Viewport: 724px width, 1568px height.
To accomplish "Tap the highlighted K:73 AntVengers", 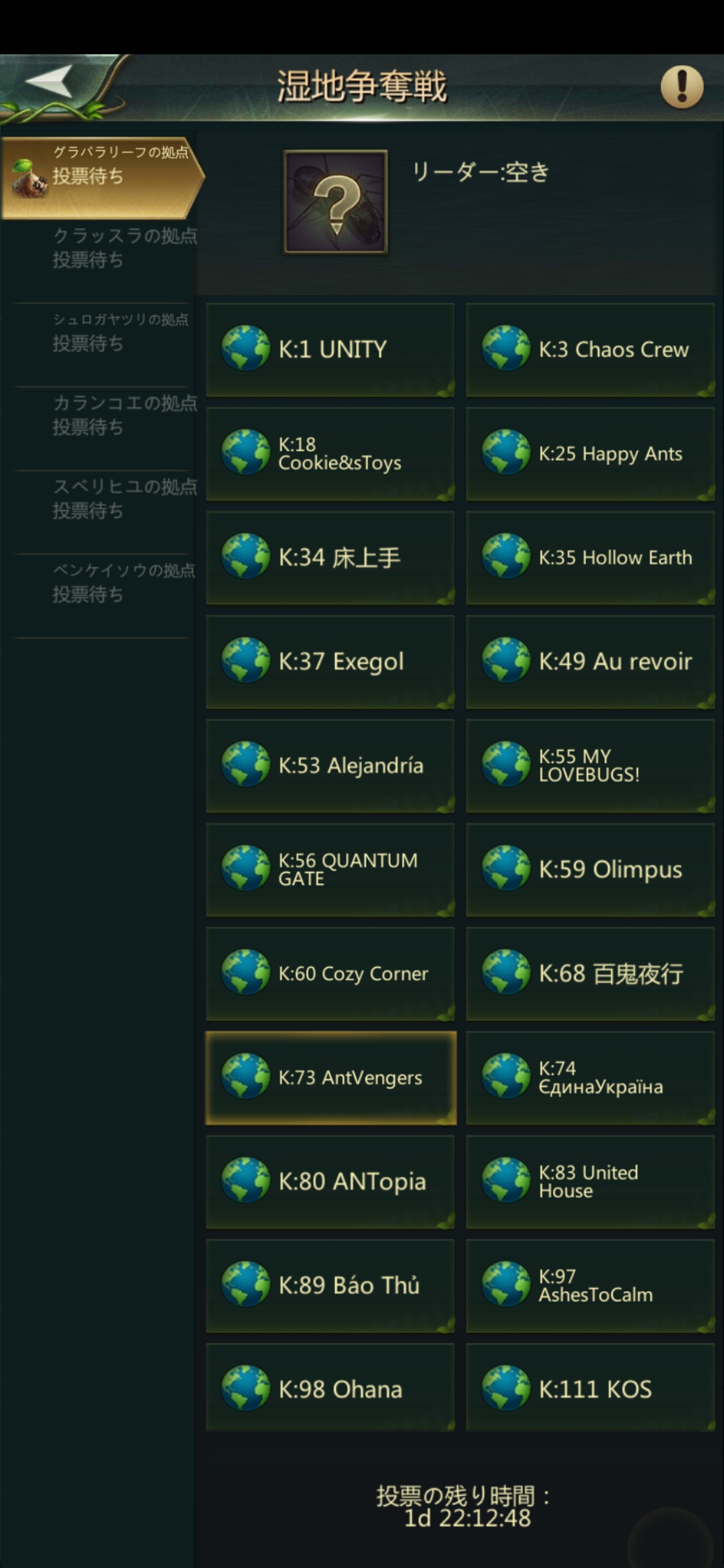I will coord(330,1077).
